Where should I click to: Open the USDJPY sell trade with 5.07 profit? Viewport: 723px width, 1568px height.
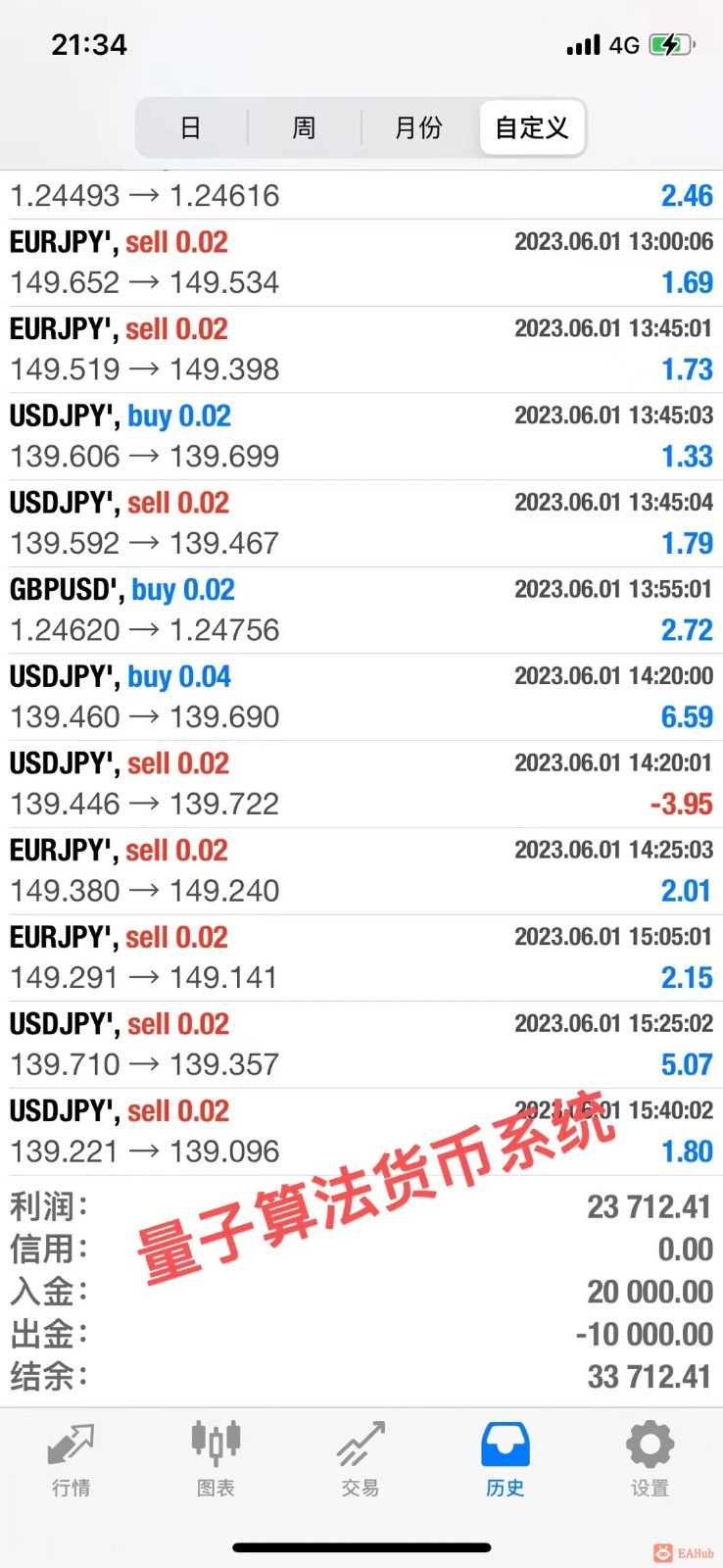click(x=361, y=1045)
